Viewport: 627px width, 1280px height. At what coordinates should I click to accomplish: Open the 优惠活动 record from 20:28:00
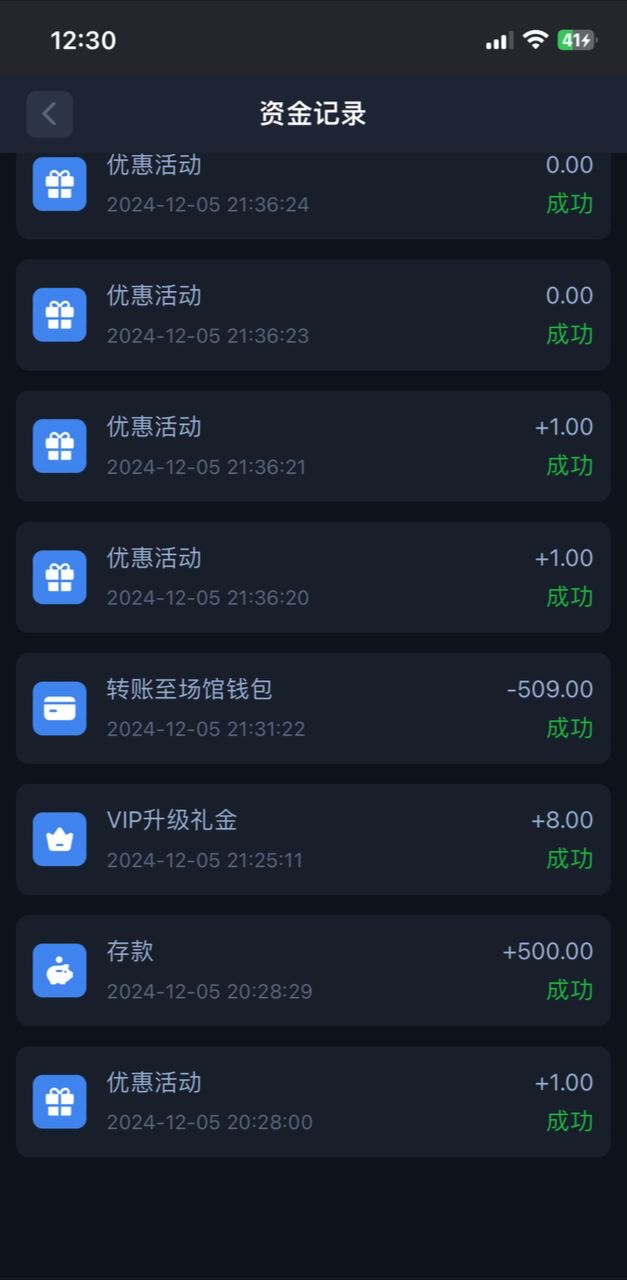click(x=313, y=1102)
